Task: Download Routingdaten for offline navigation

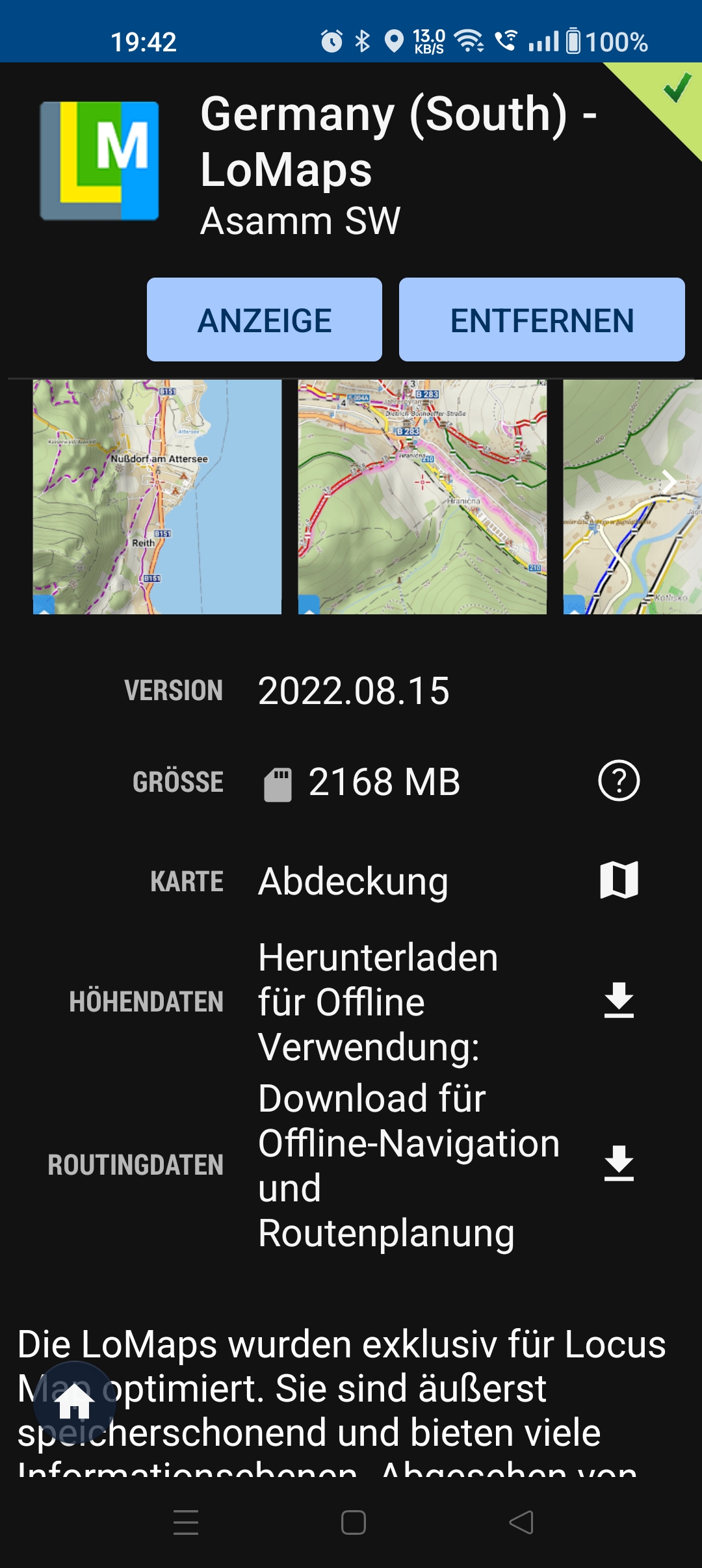Action: click(x=618, y=1164)
